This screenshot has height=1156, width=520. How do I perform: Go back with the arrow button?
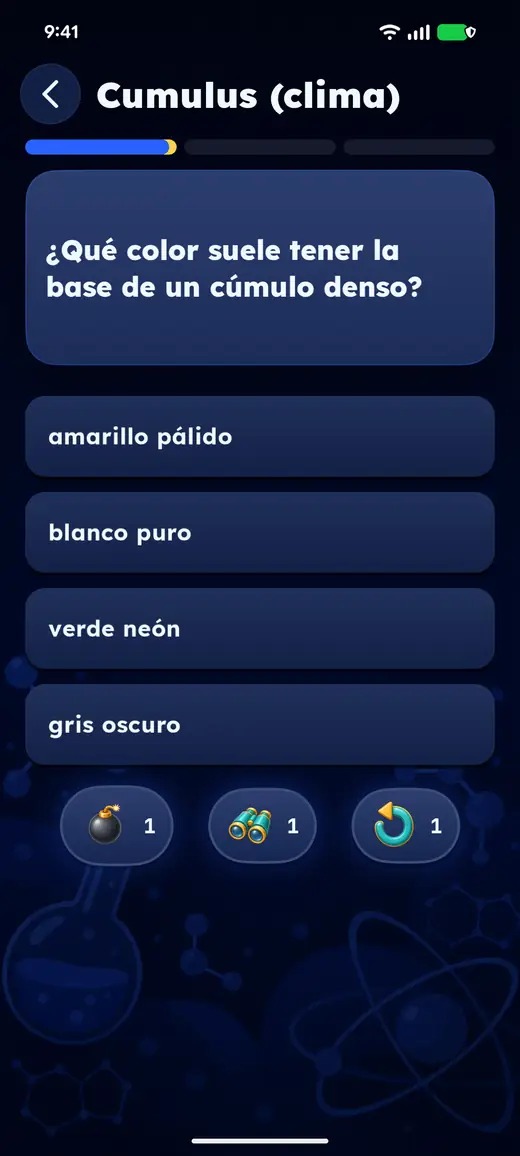coord(50,94)
